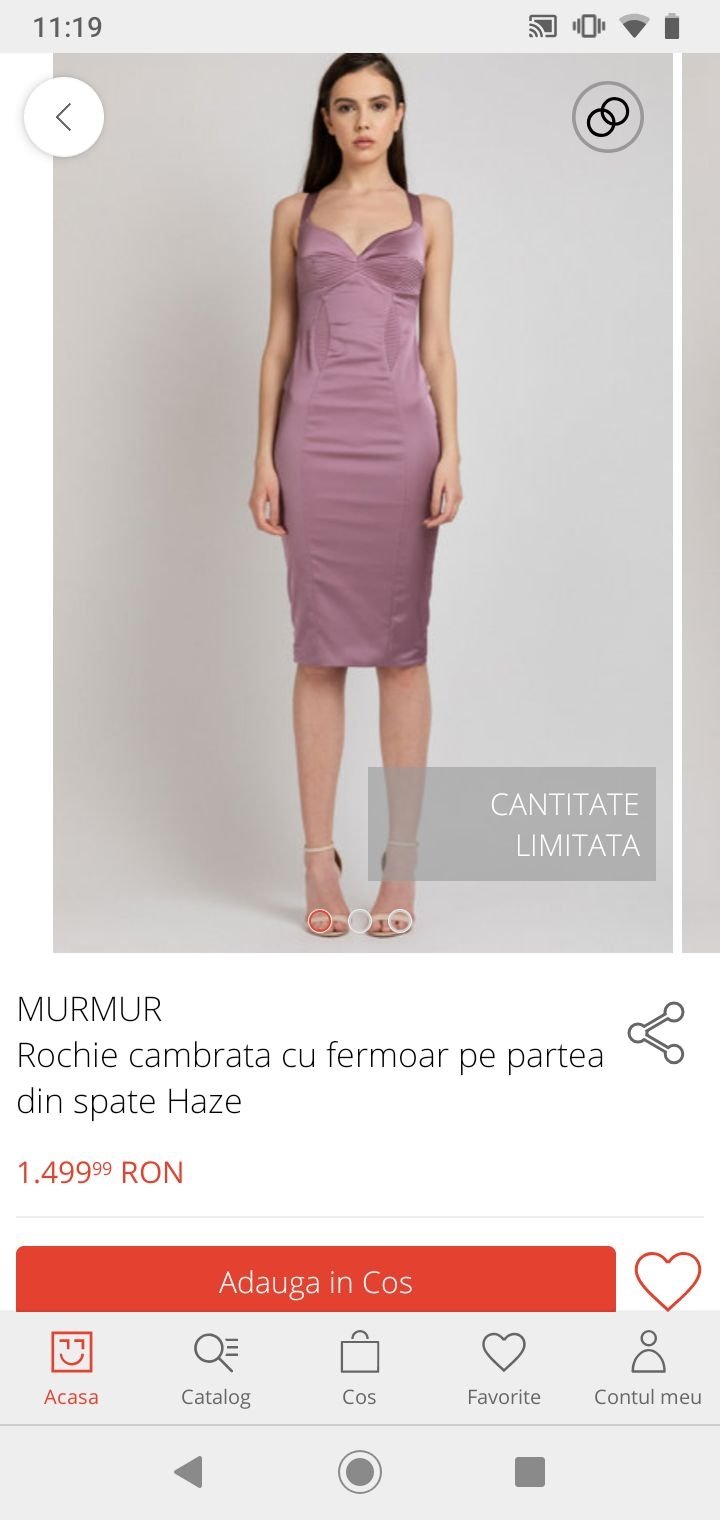This screenshot has width=720, height=1520.
Task: Open the Catalog tab
Action: (x=215, y=1368)
